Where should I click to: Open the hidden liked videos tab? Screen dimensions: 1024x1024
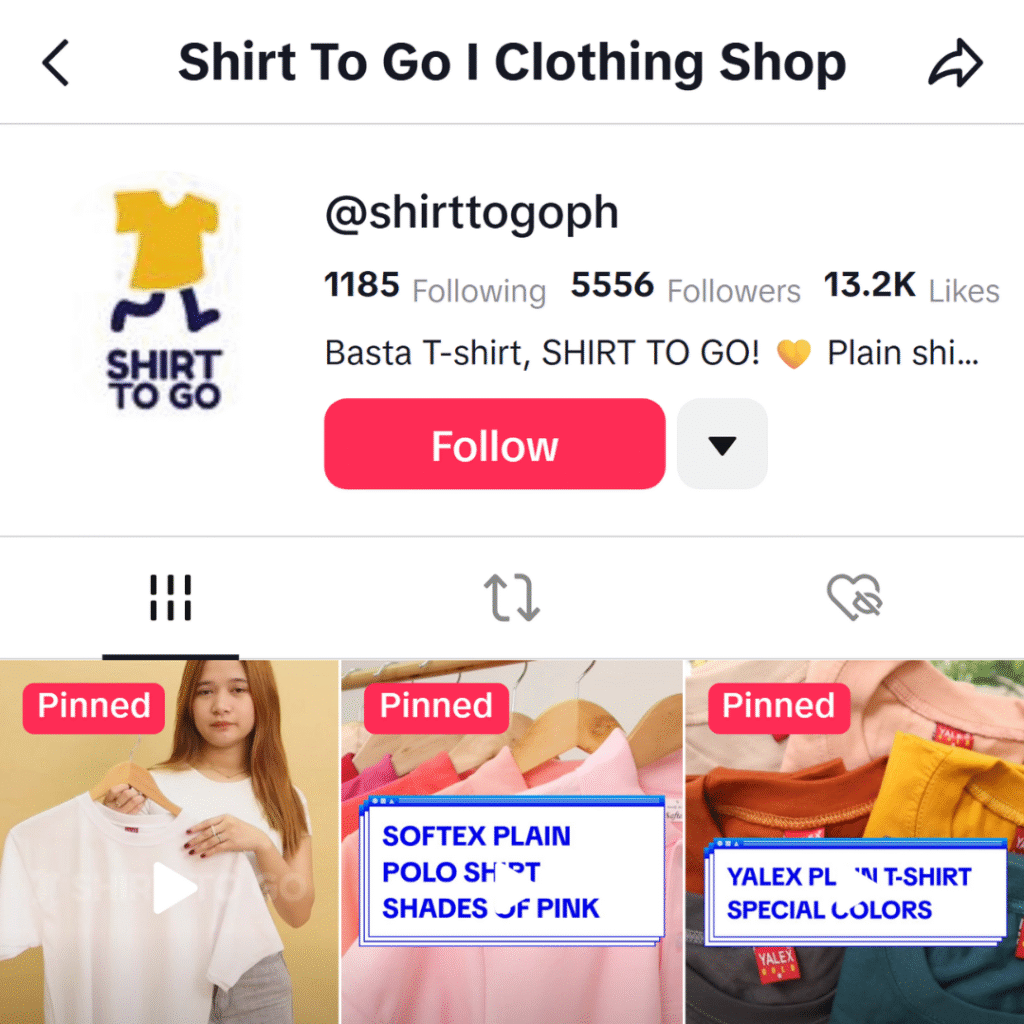[x=853, y=598]
